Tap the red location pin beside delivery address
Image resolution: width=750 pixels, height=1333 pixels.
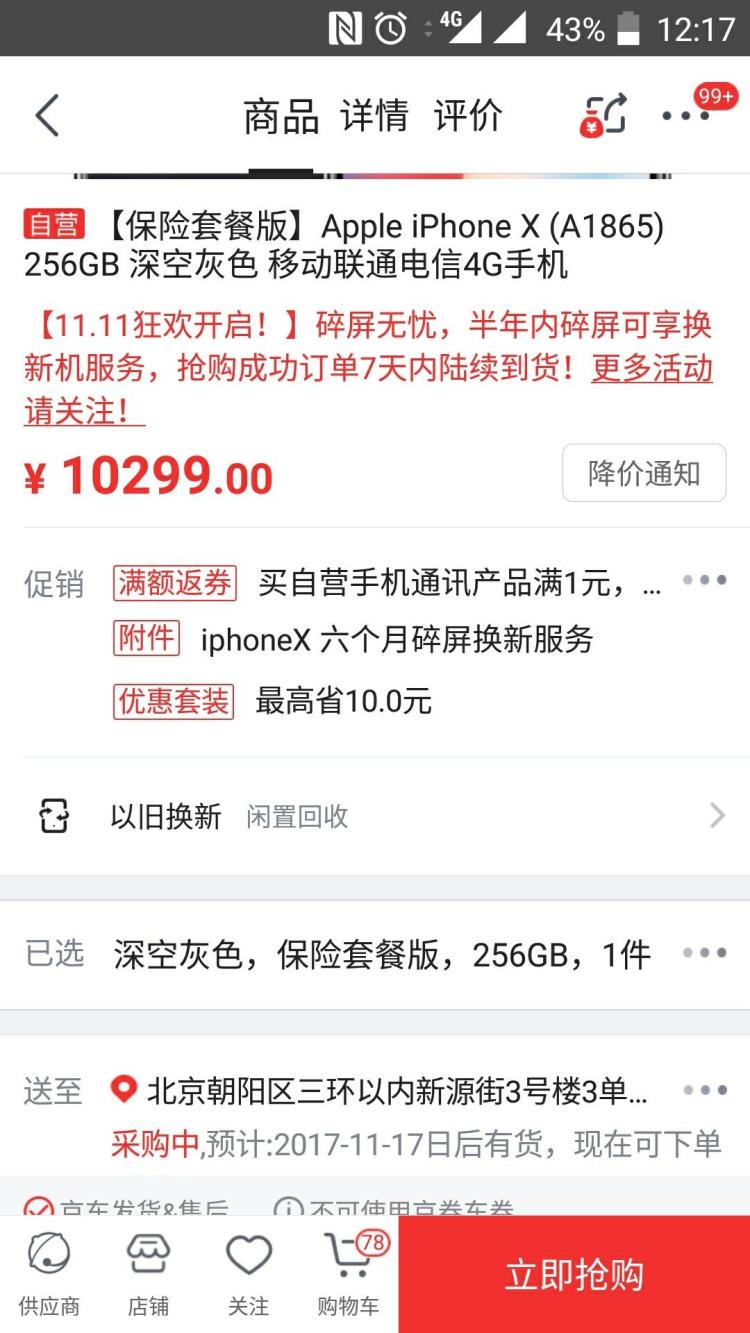124,1090
